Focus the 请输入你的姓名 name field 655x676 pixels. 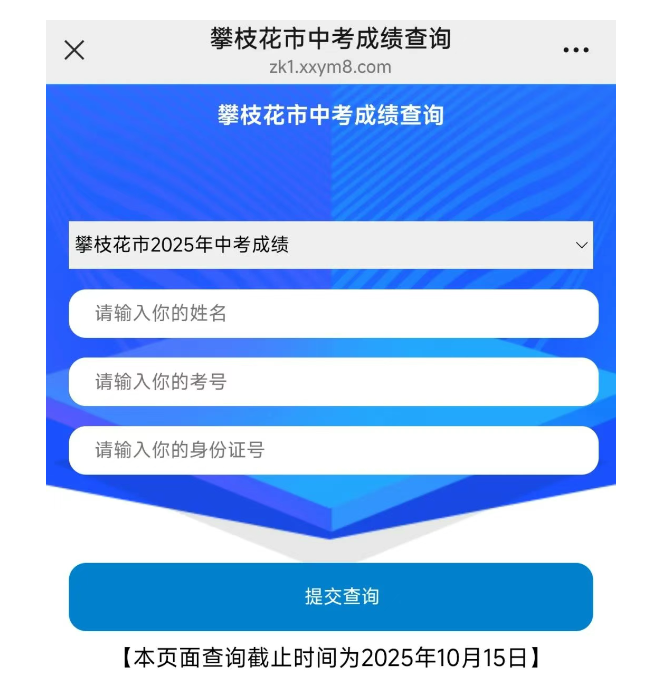[x=333, y=314]
